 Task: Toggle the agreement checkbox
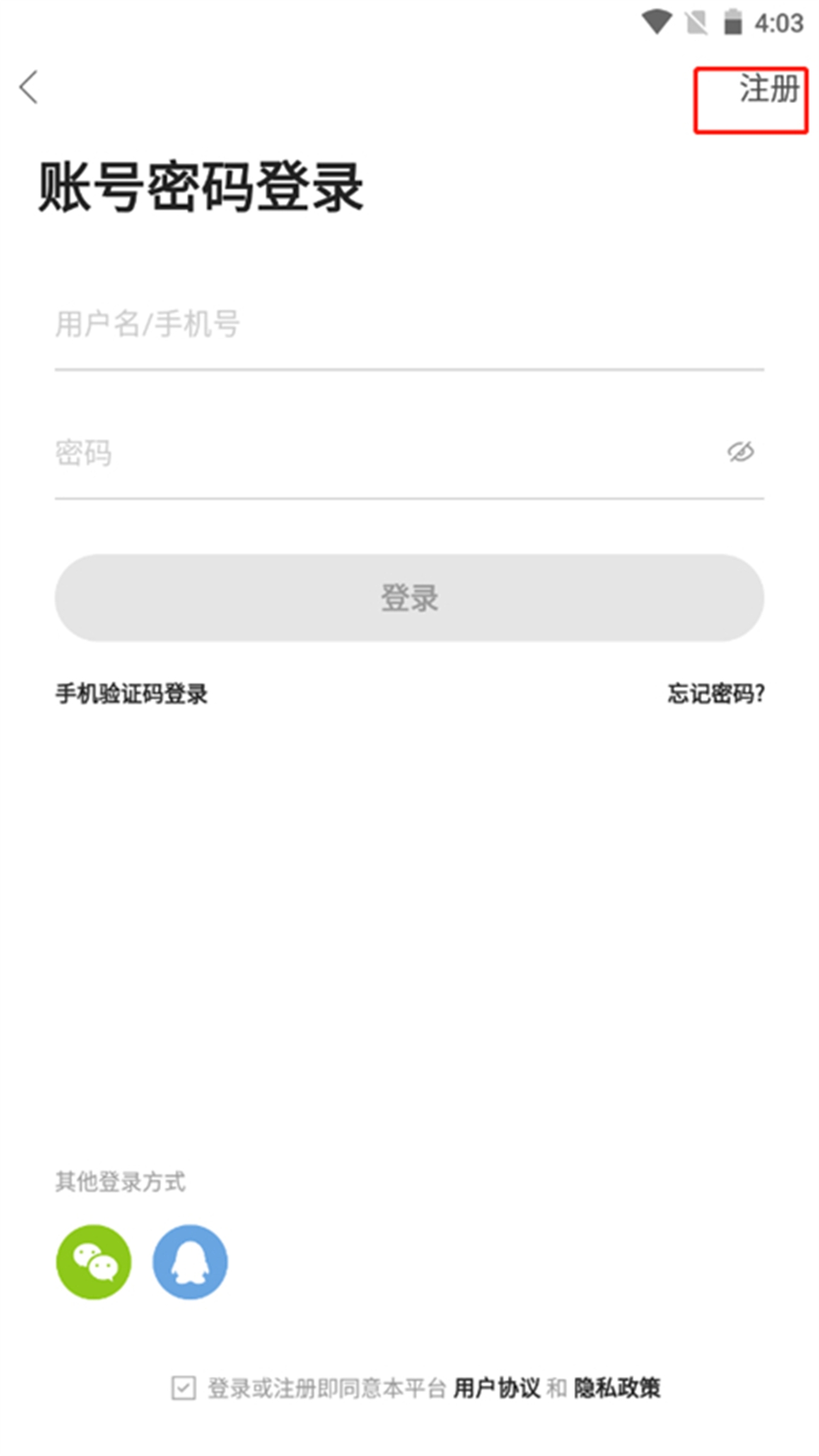tap(183, 1388)
